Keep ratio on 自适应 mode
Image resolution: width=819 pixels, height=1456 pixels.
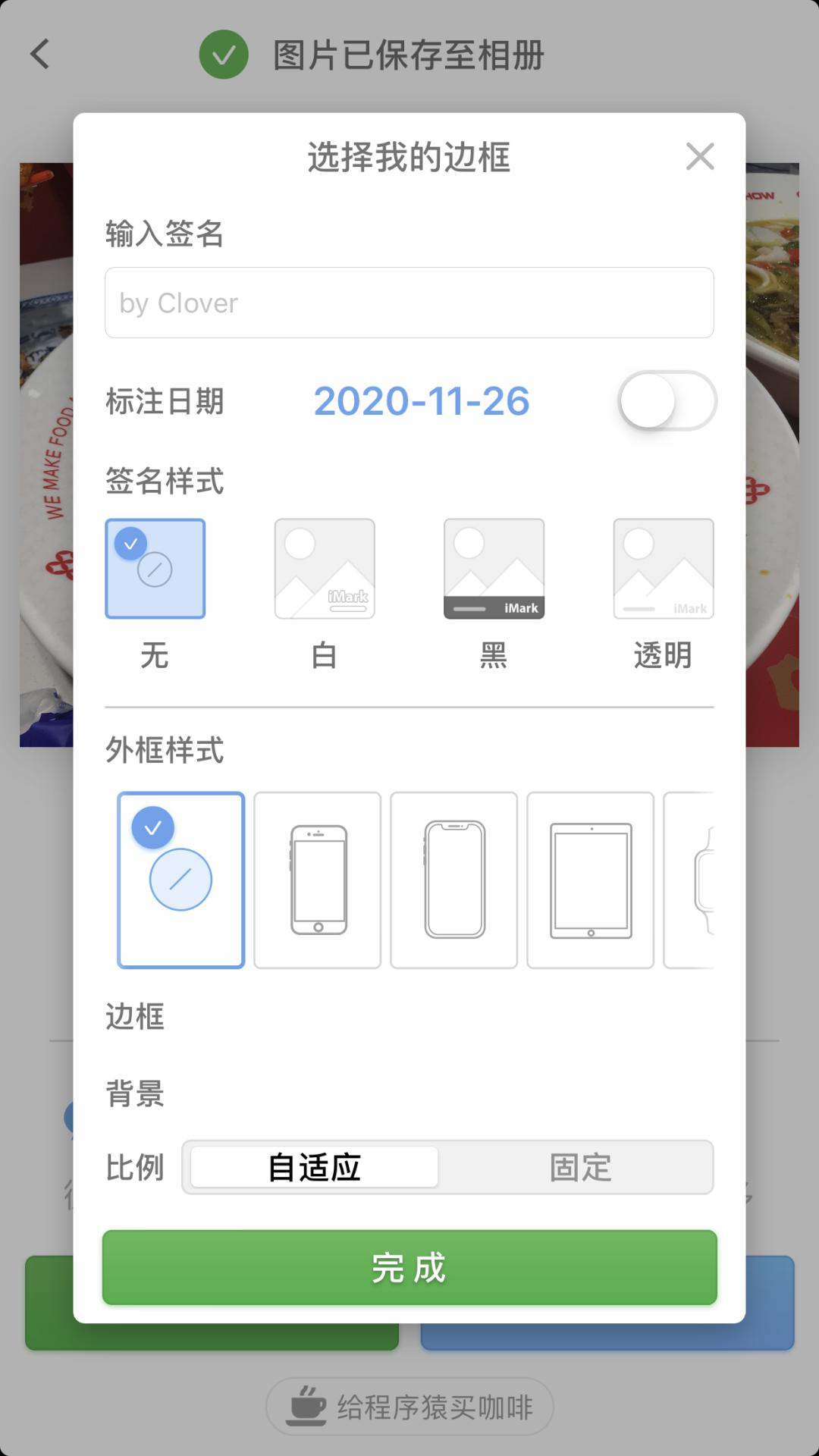(313, 1168)
